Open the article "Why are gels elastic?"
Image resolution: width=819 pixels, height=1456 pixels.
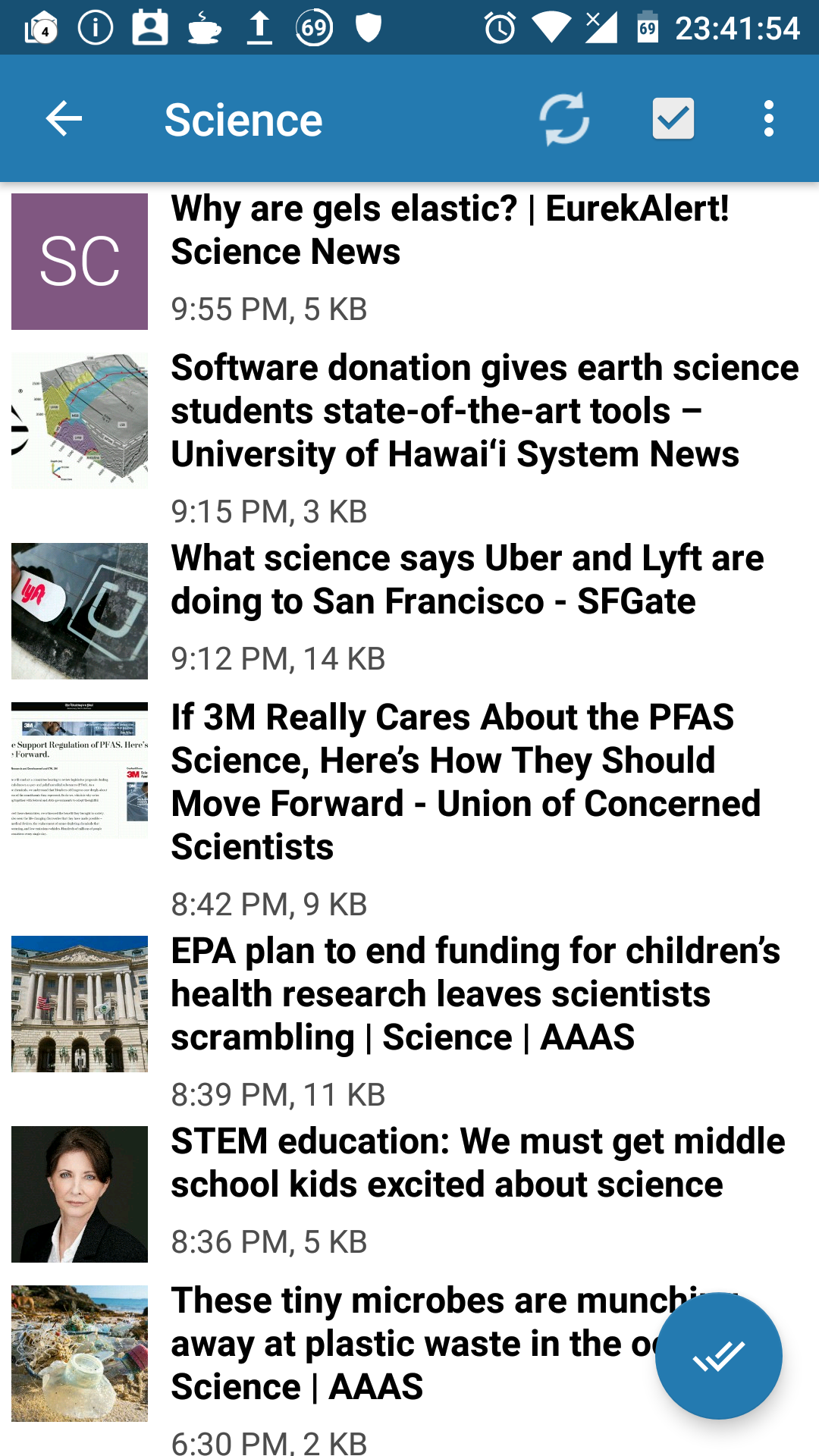pos(450,231)
